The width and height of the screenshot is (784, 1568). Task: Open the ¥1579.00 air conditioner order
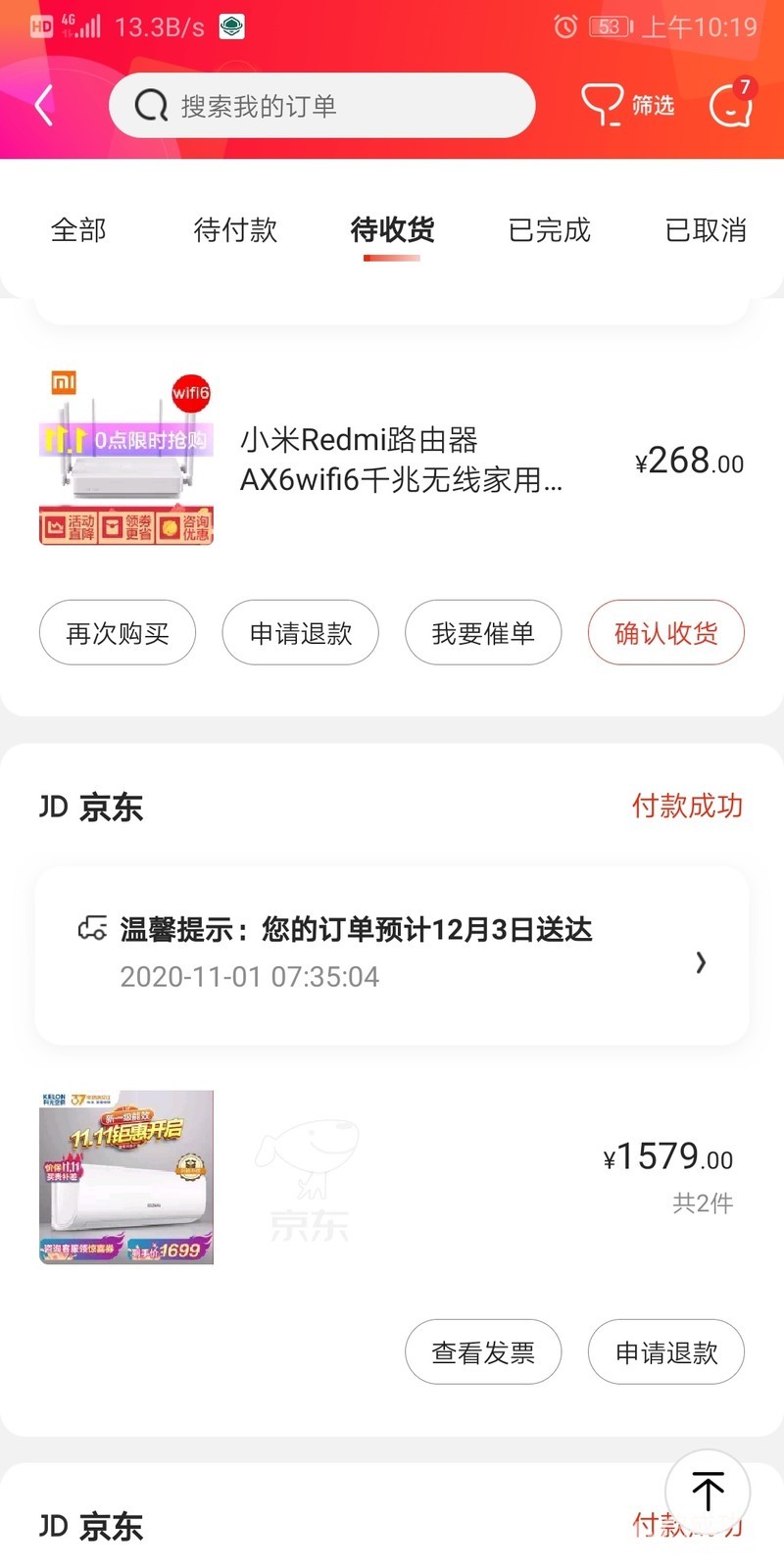click(x=392, y=1176)
